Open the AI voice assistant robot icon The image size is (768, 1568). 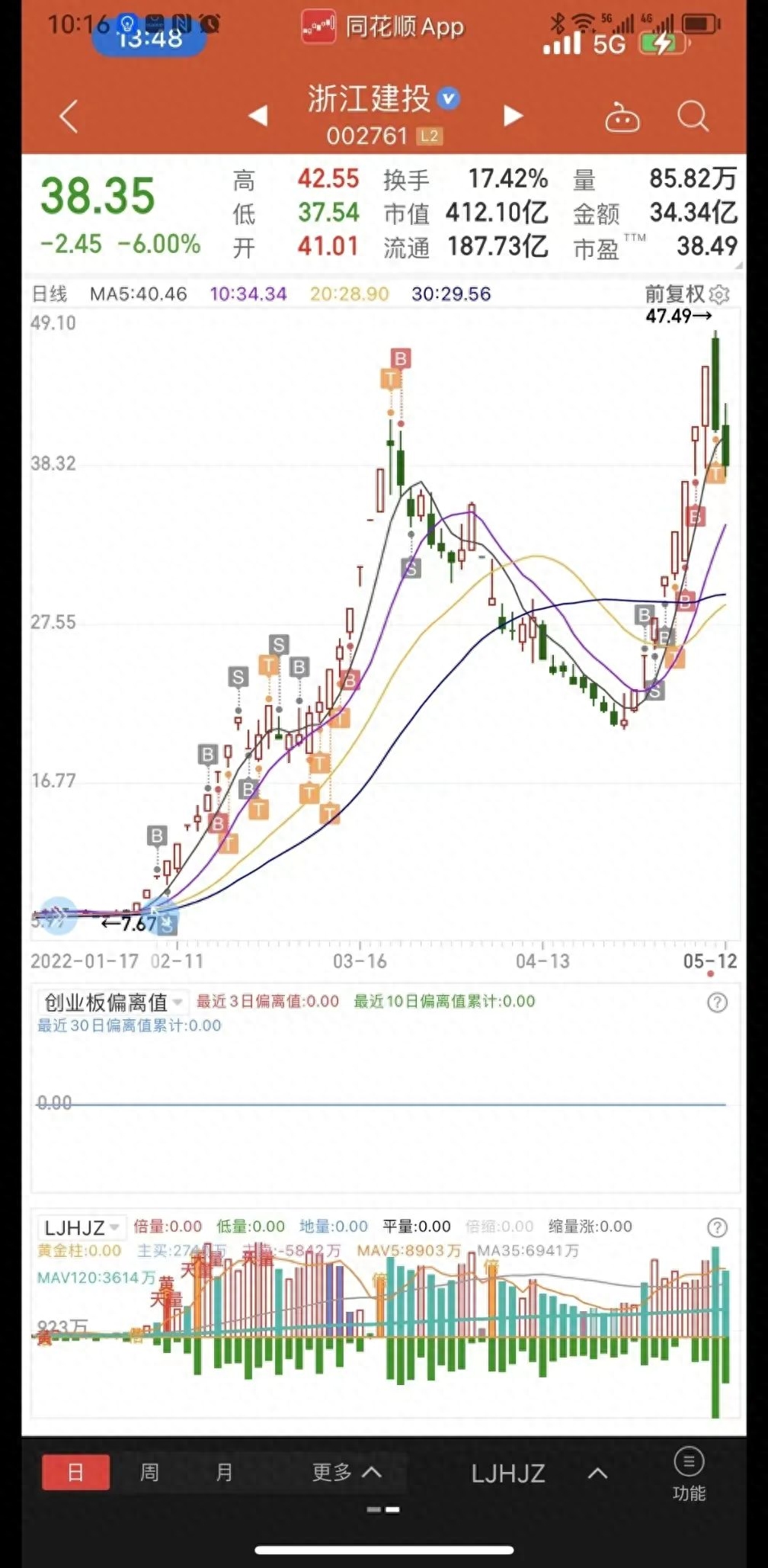[x=622, y=116]
